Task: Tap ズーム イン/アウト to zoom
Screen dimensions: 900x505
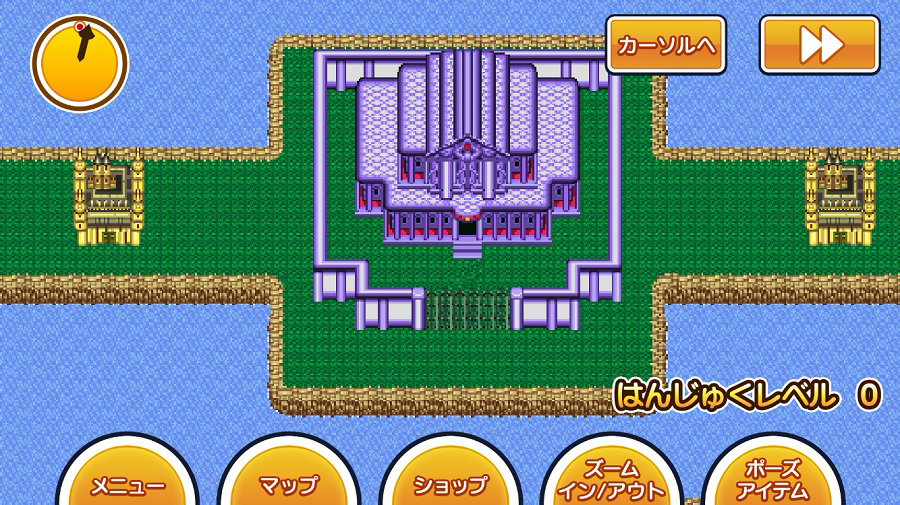Action: coord(611,479)
